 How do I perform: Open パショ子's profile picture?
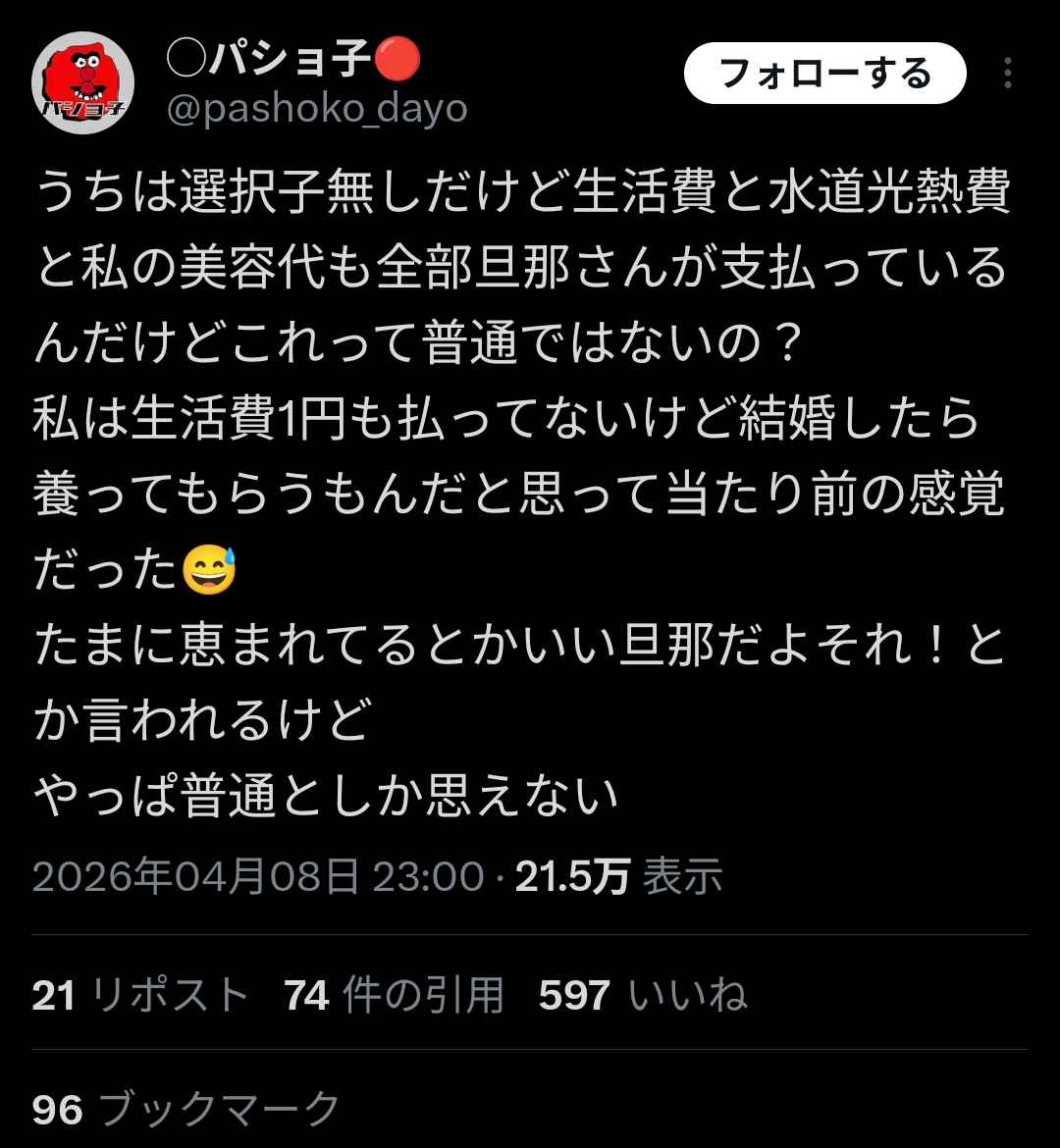click(x=82, y=82)
